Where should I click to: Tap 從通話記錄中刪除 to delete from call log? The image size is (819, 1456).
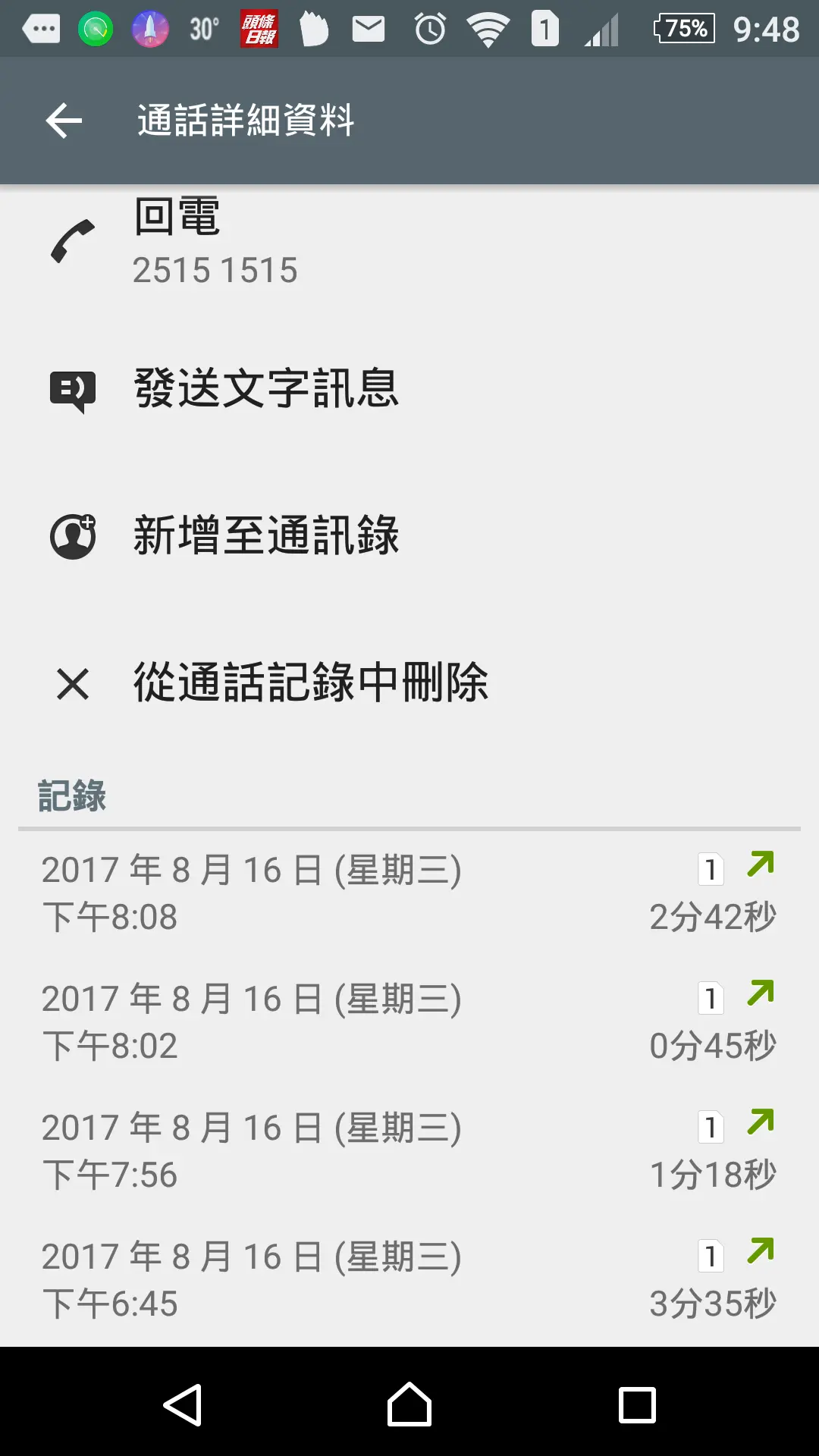tap(310, 683)
